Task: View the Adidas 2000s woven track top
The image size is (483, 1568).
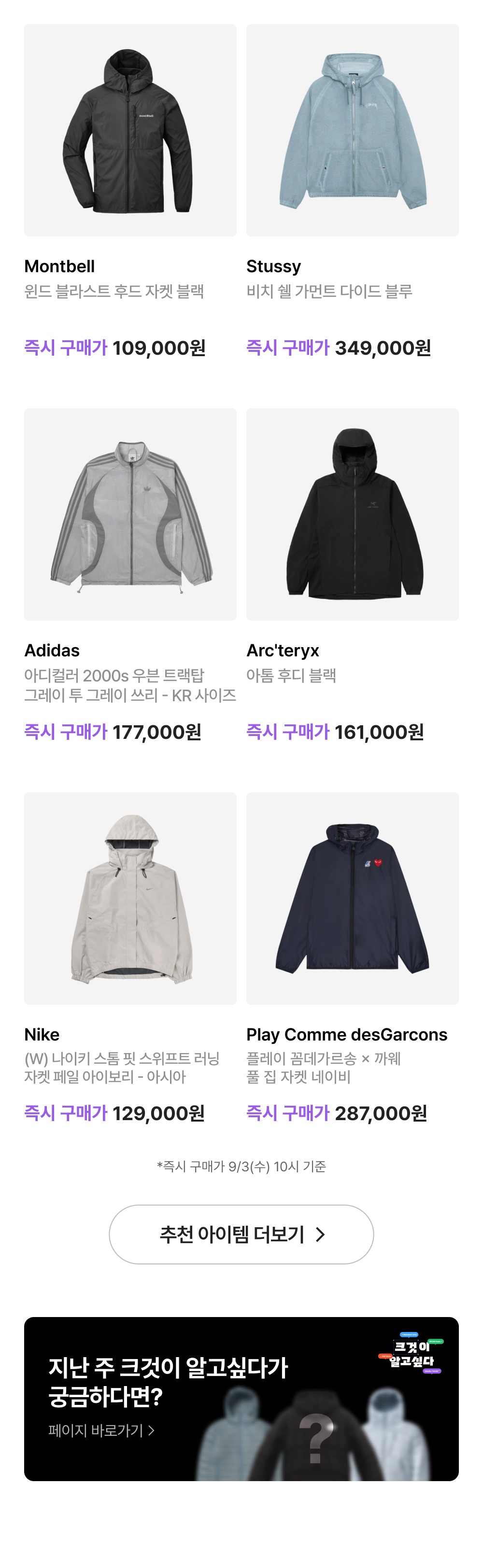Action: coord(130,514)
